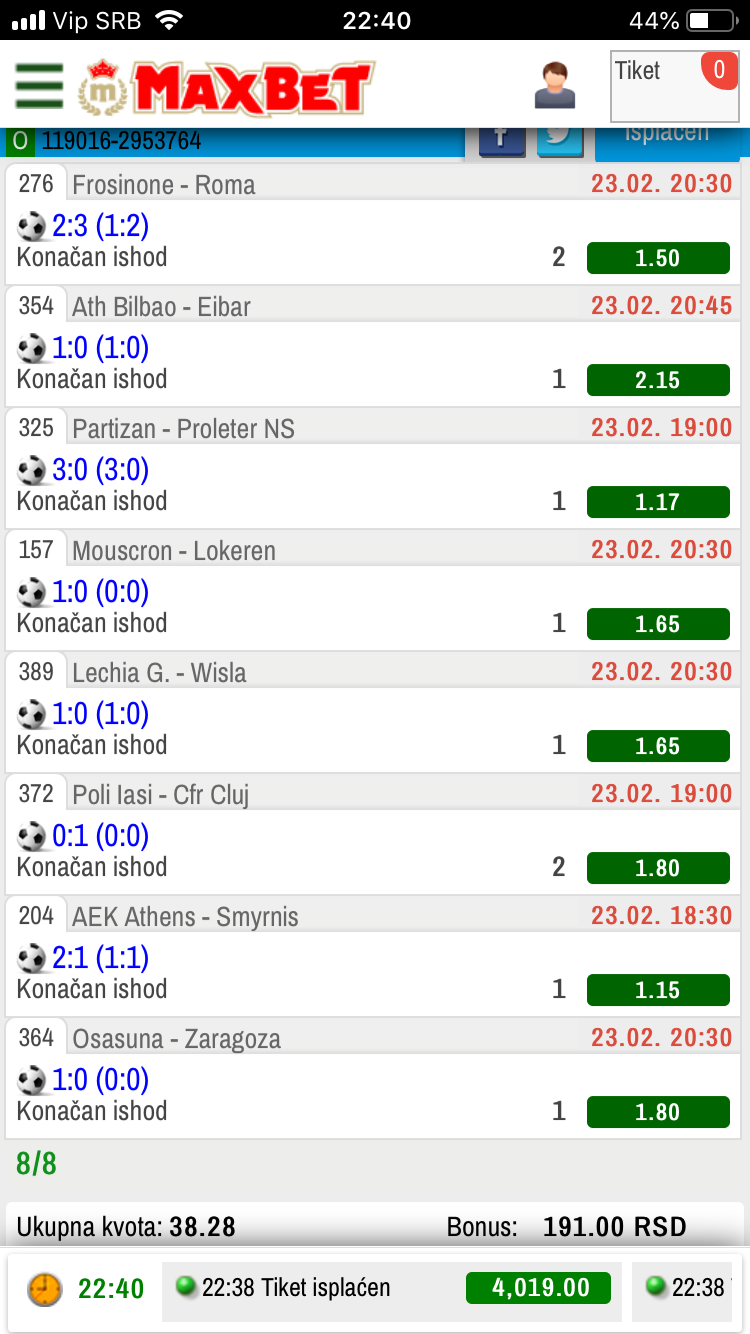
Task: Tap the 1.50 odds for Frosinone - Roma
Action: point(658,258)
